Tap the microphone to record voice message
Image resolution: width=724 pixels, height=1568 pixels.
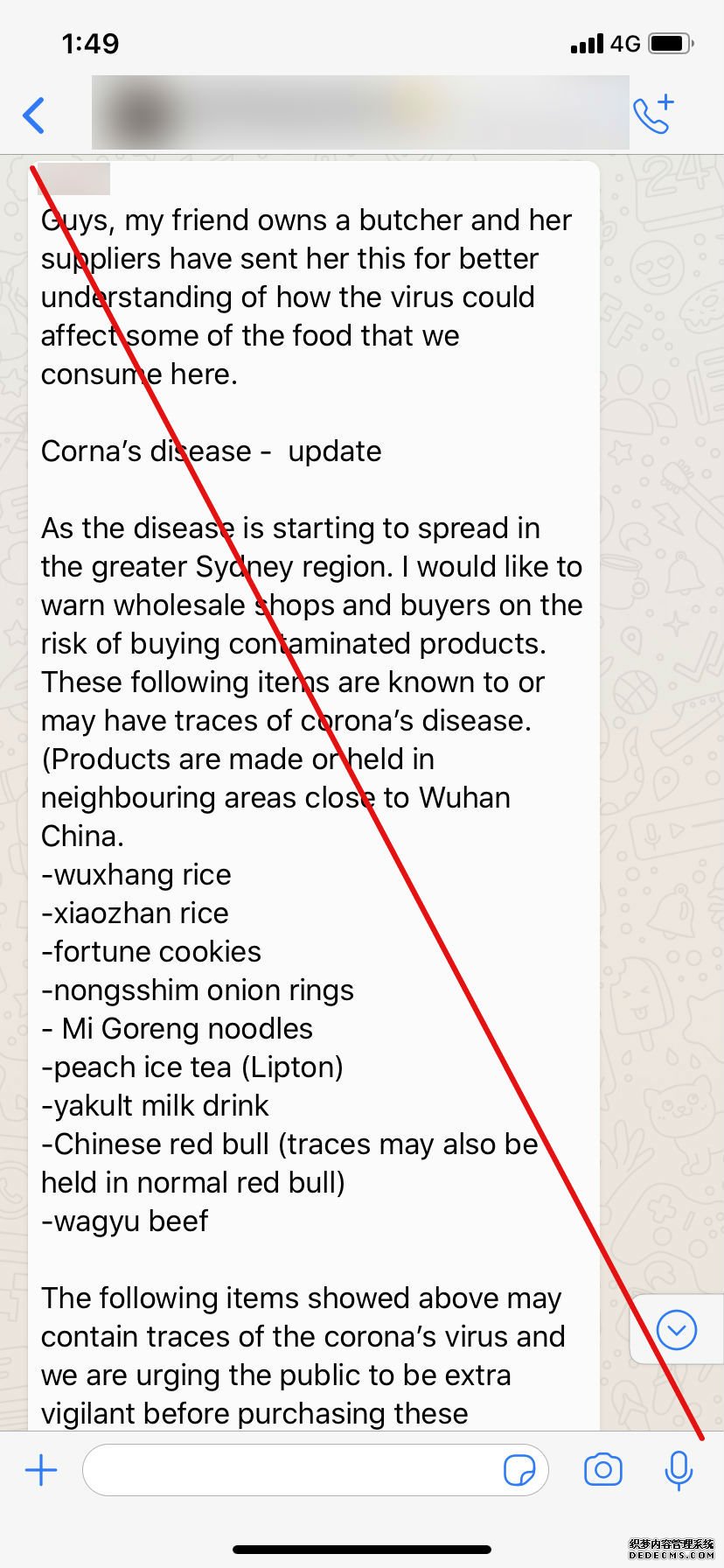click(x=679, y=1470)
